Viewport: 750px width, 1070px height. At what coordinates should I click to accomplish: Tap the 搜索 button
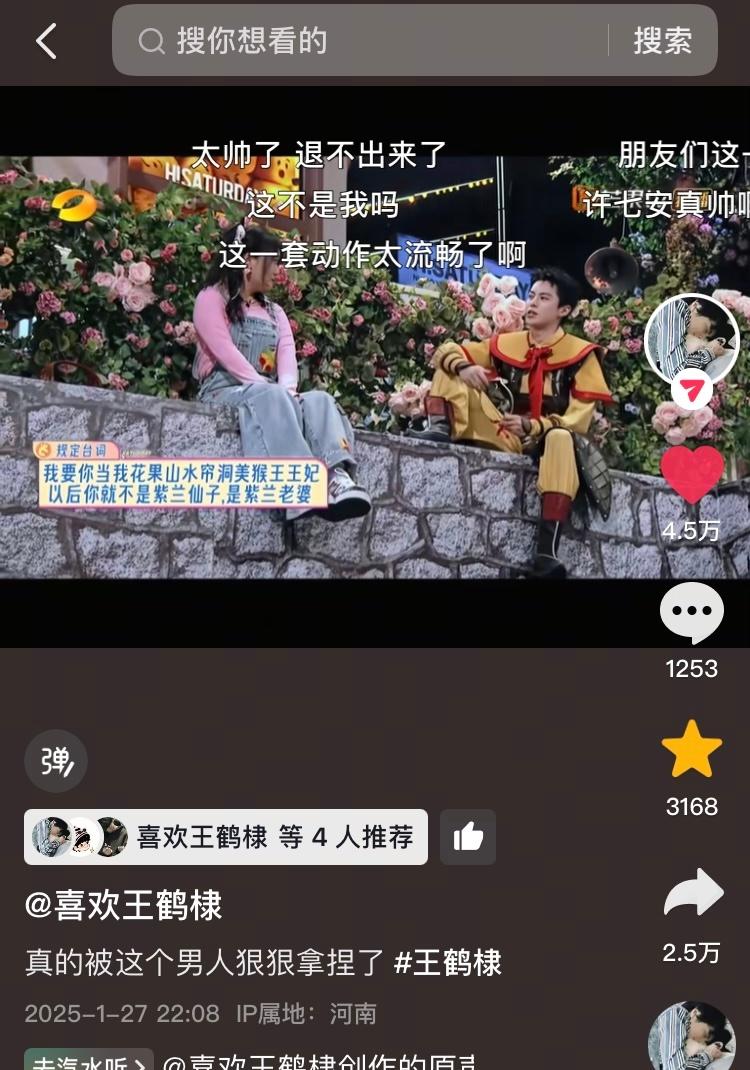click(x=662, y=41)
